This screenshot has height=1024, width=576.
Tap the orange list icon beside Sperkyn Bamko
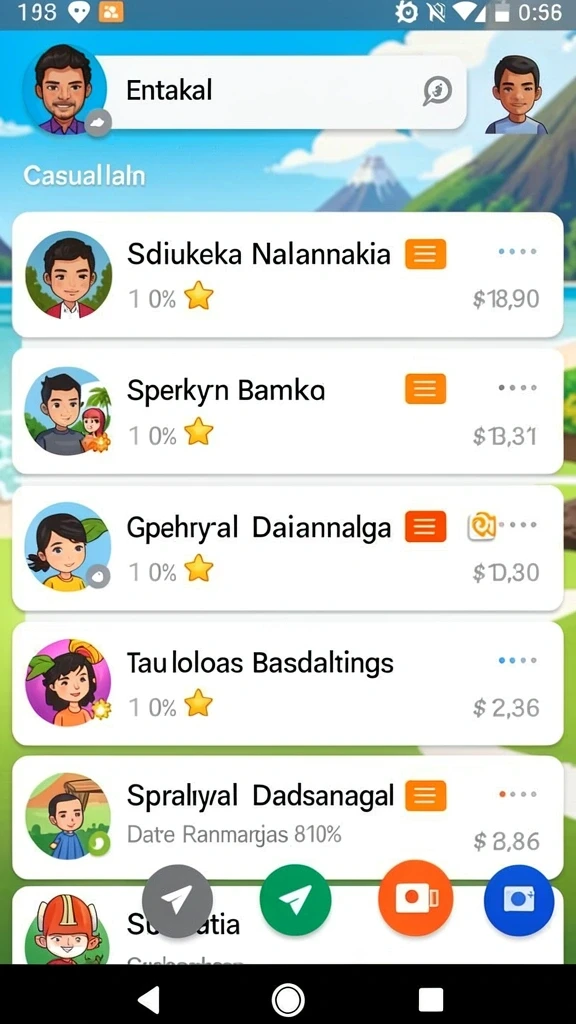pos(425,389)
